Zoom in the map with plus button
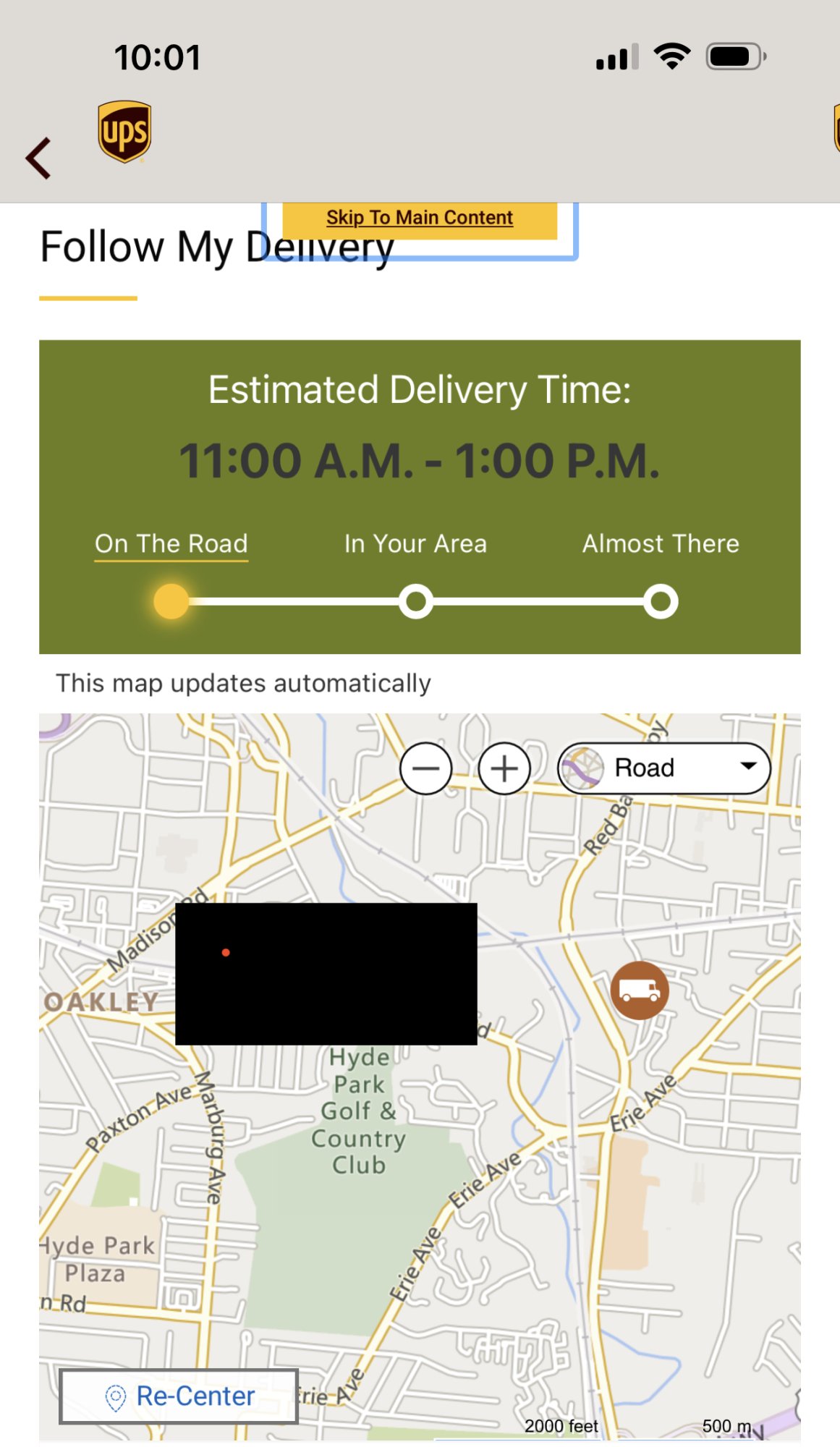Image resolution: width=840 pixels, height=1447 pixels. [x=504, y=768]
